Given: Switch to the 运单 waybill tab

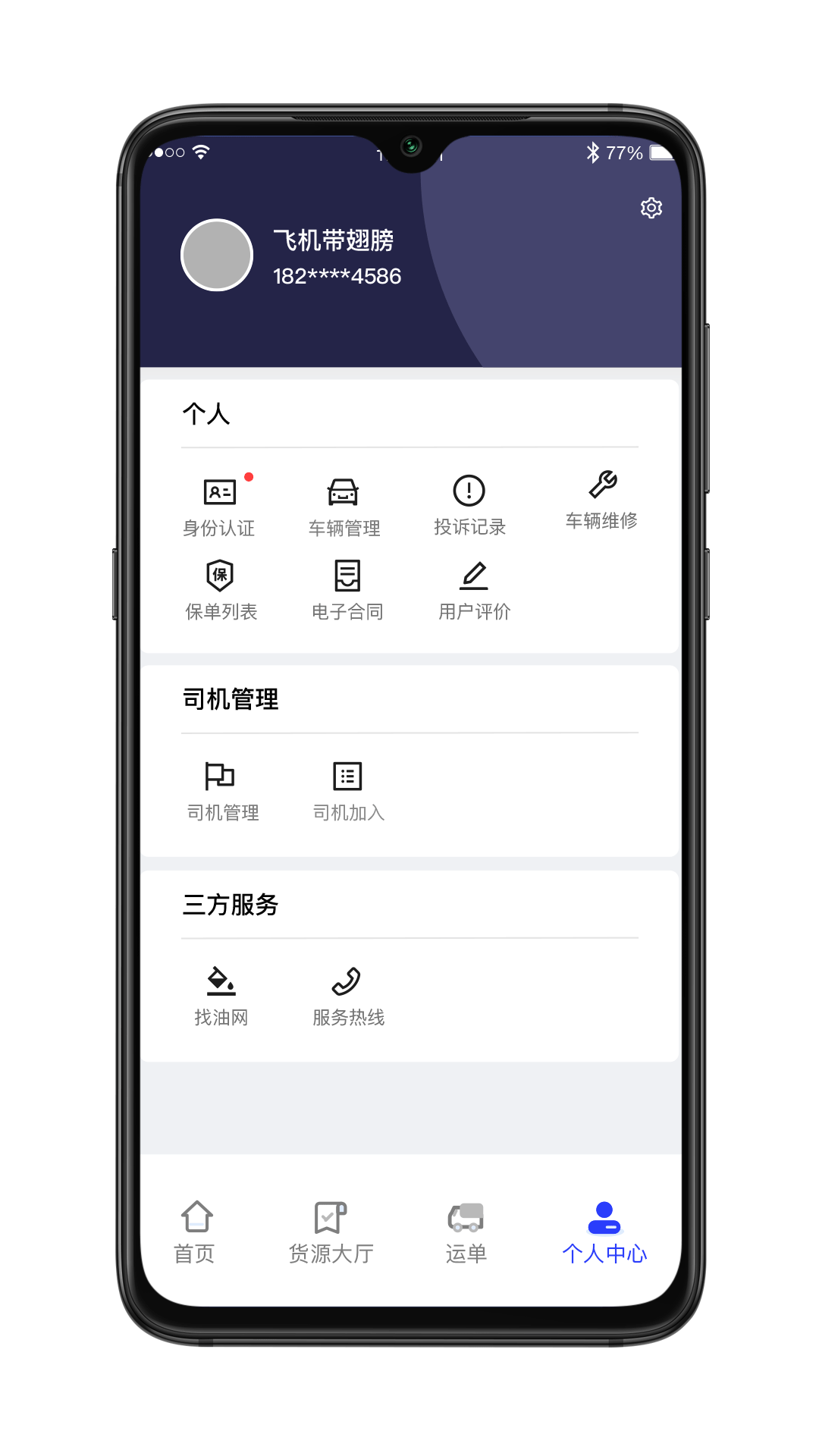Looking at the screenshot, I should (x=466, y=1232).
